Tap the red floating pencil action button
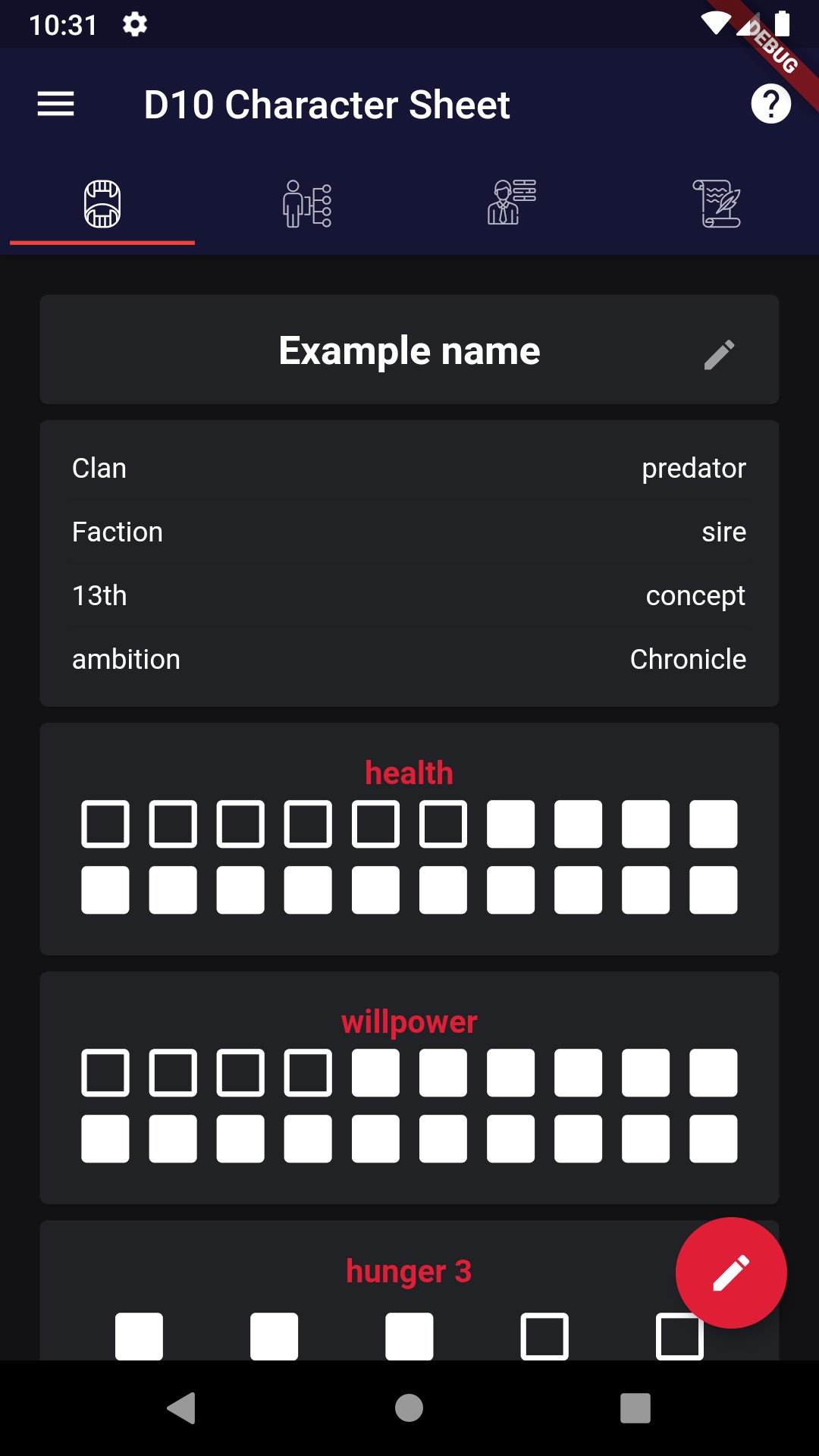This screenshot has width=819, height=1456. pos(730,1272)
